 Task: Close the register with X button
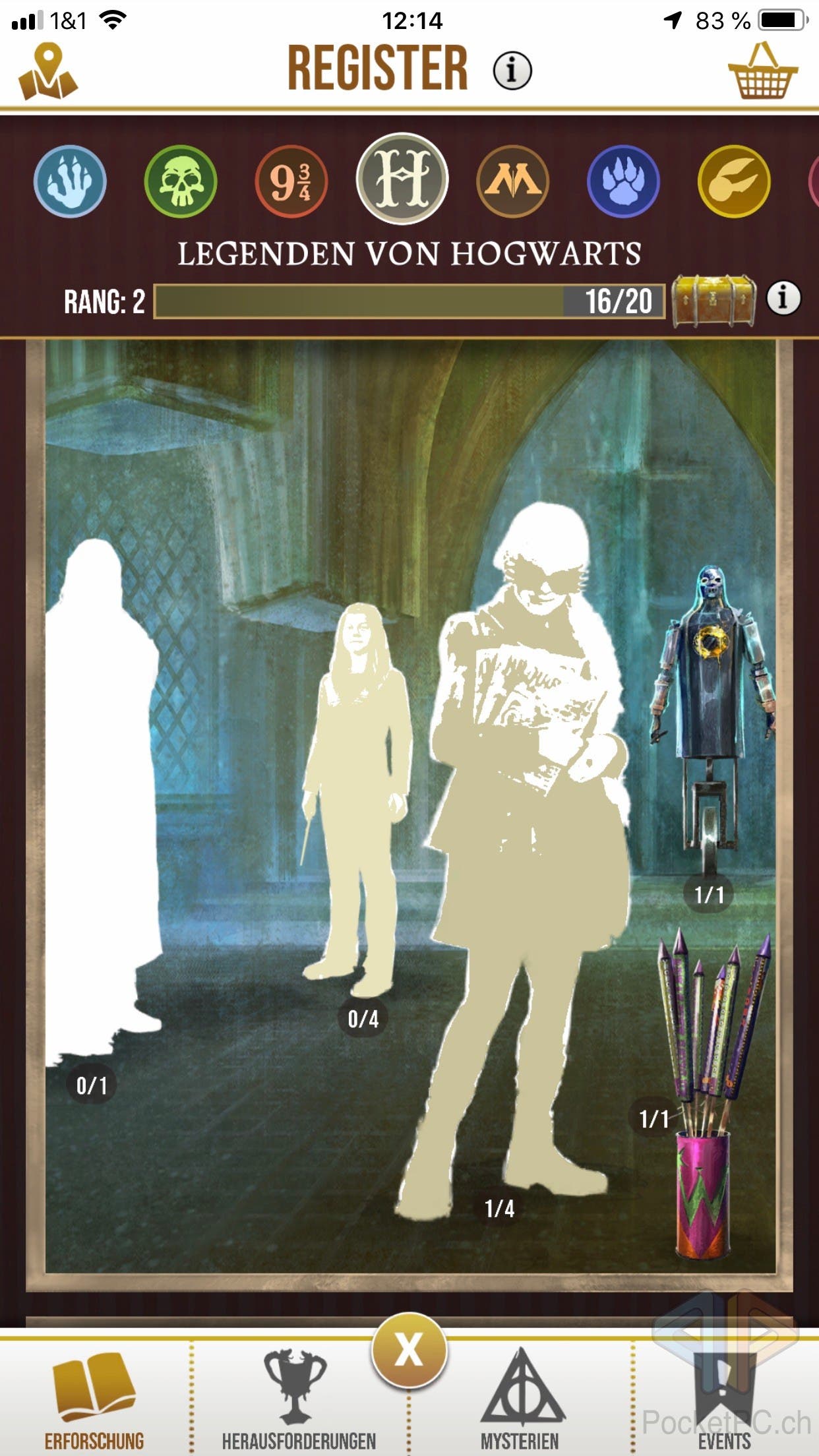coord(409,1350)
